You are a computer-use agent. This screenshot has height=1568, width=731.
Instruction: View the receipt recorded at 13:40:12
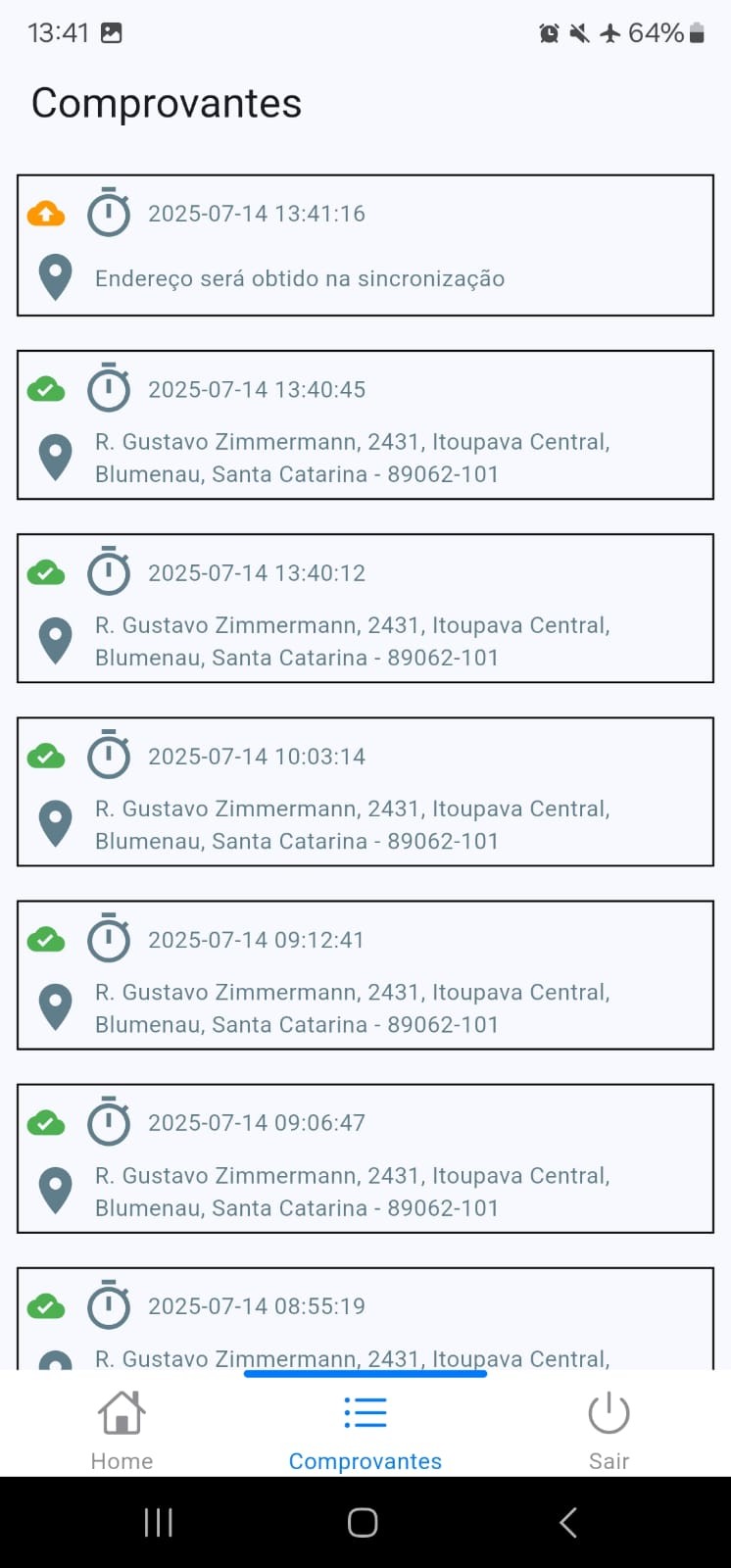[365, 608]
